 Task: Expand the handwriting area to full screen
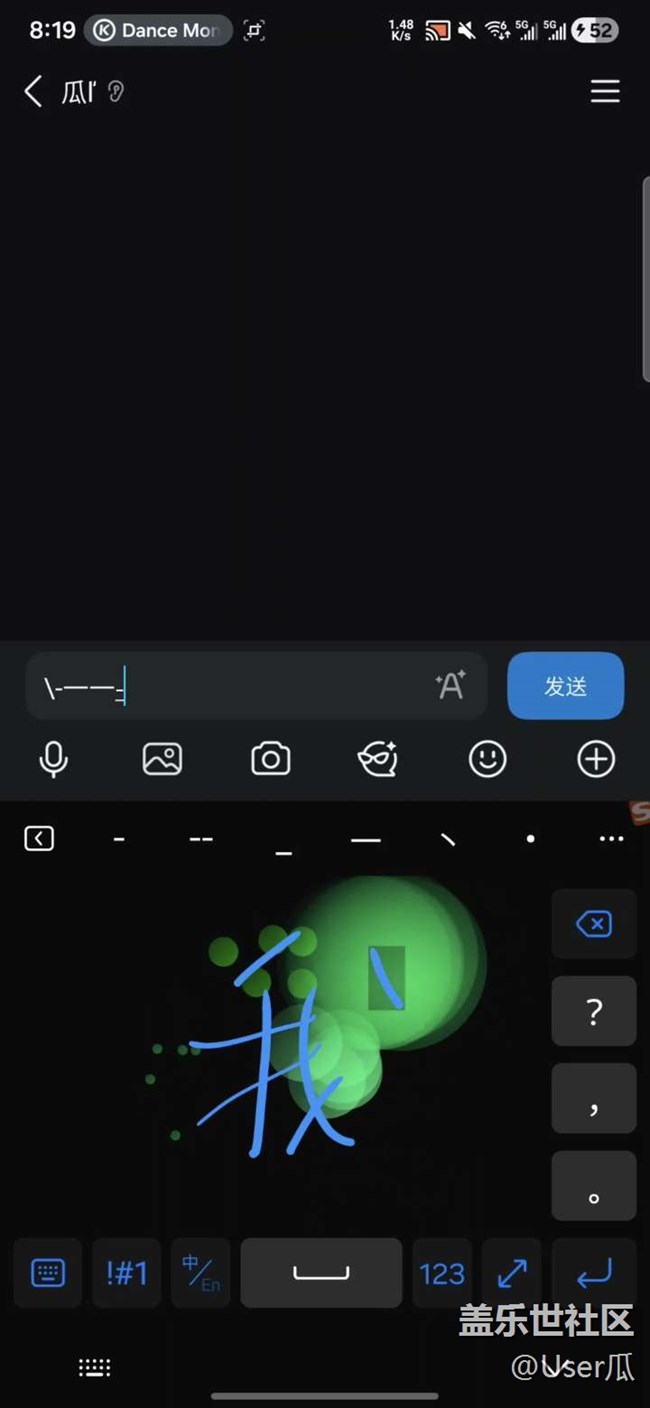click(x=512, y=1273)
